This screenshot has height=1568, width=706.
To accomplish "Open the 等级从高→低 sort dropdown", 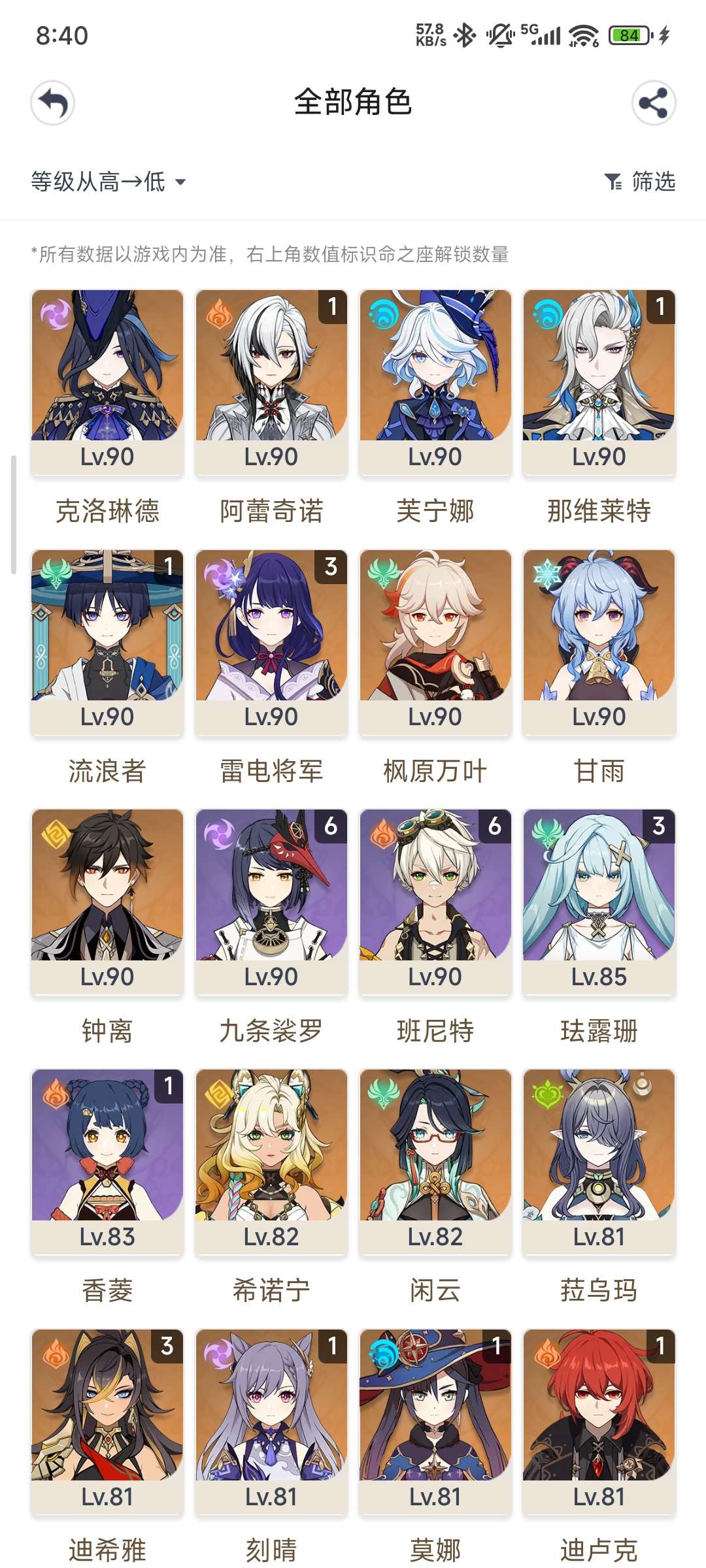I will (x=109, y=182).
